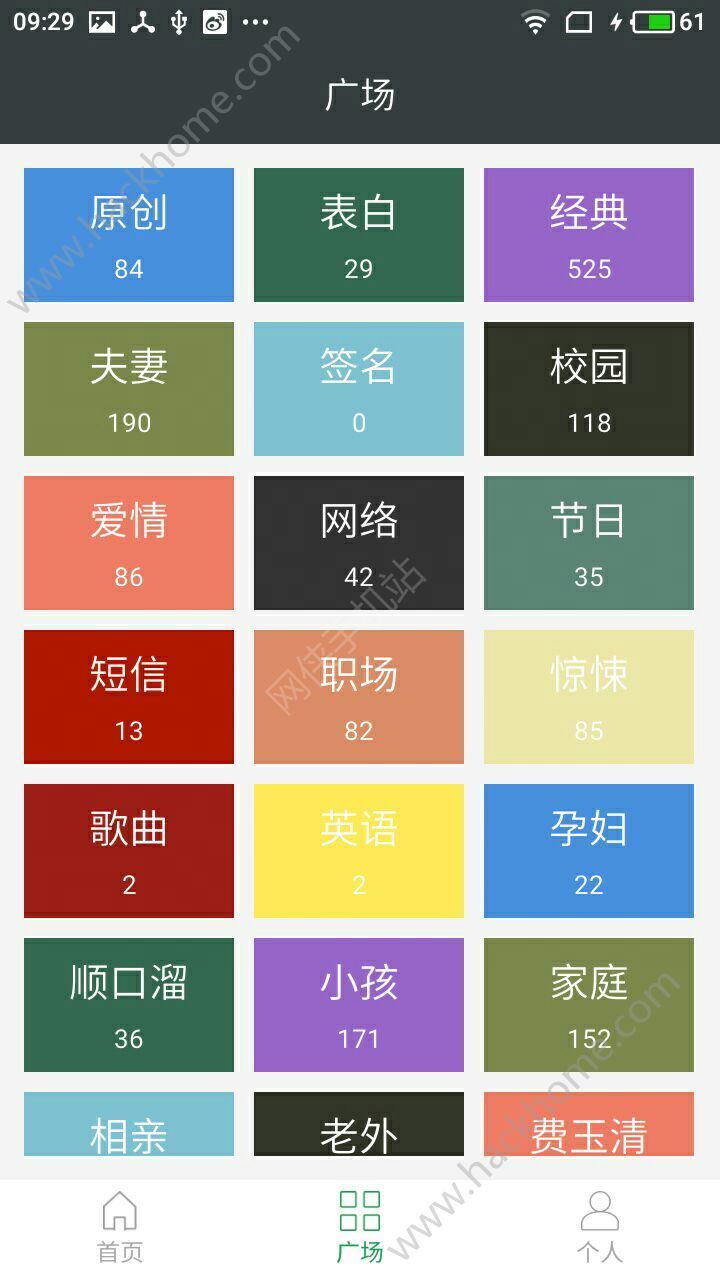Open the 顺口溜 category with 36 items
The height and width of the screenshot is (1280, 720).
point(129,1005)
